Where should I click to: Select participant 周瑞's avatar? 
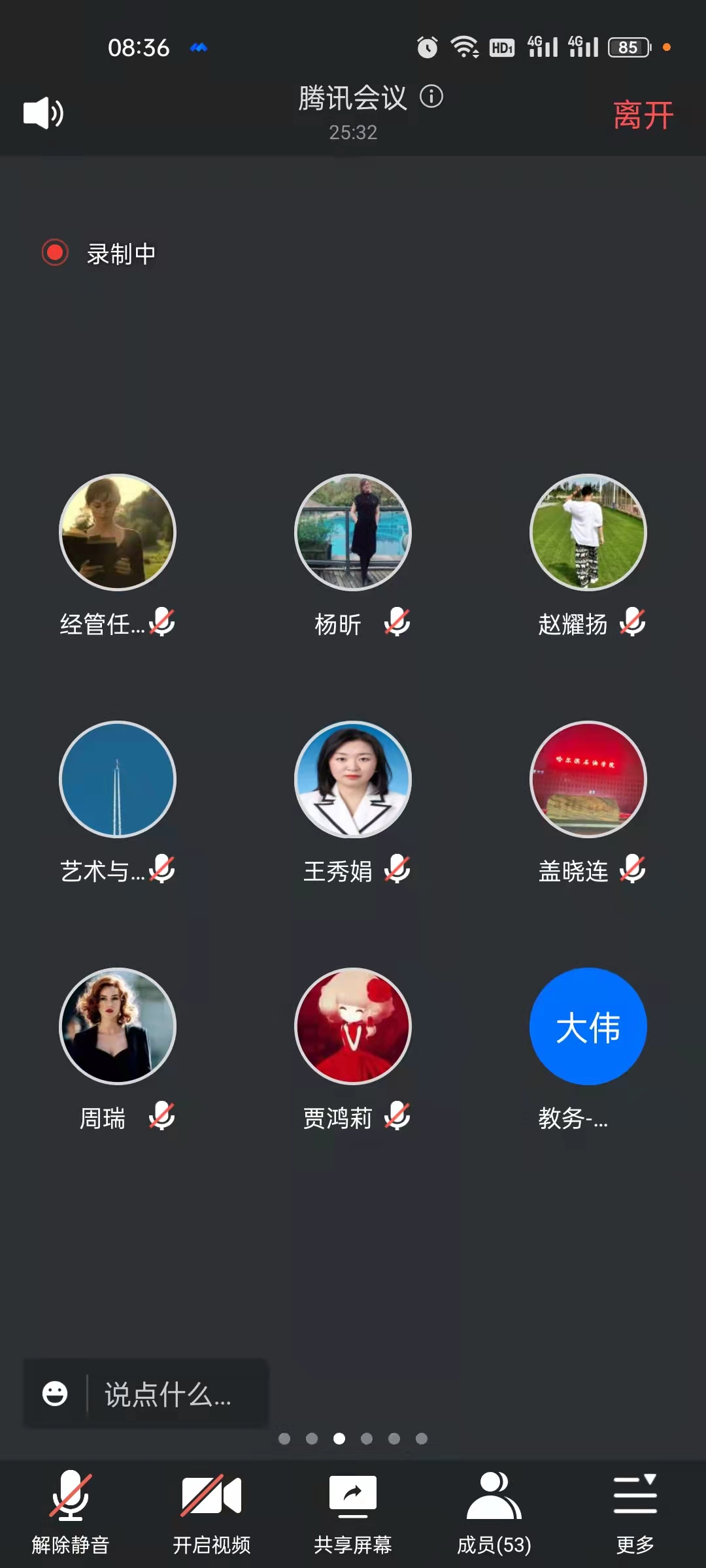(x=118, y=1026)
